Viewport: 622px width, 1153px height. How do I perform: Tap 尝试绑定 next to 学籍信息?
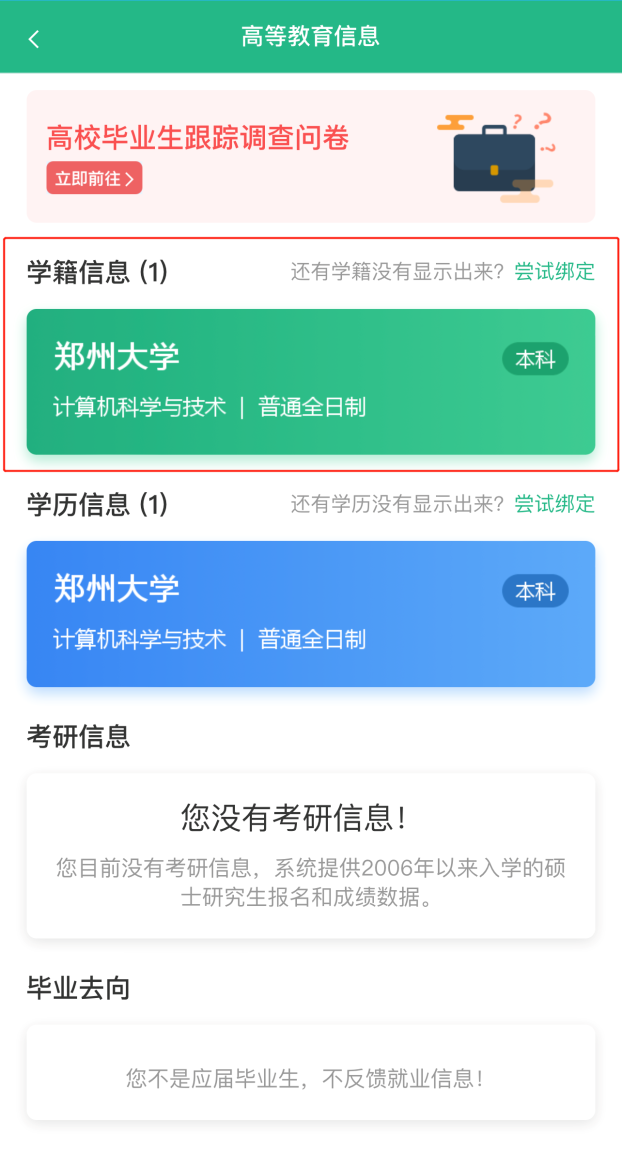(x=554, y=272)
